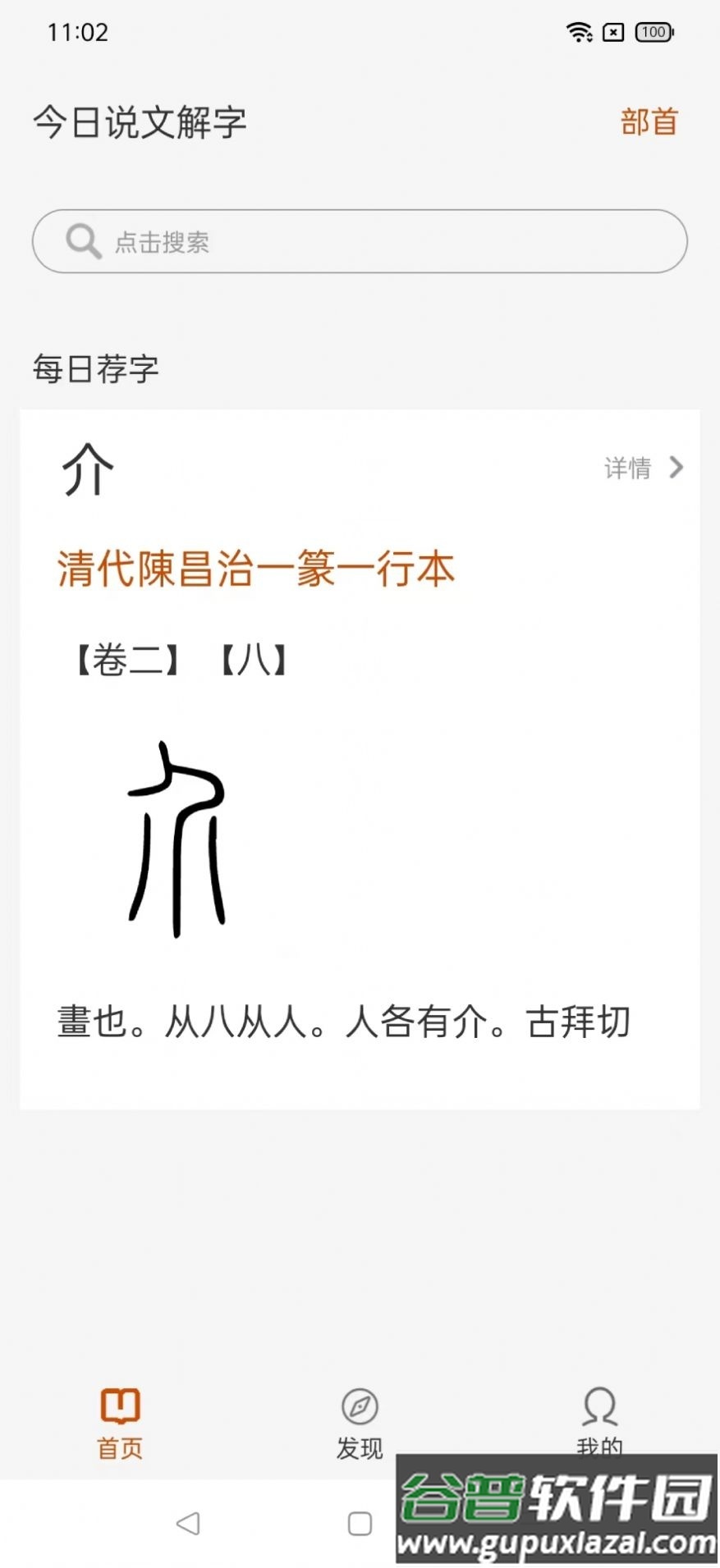720x1568 pixels.
Task: Expand the 详情 chevron on the daily card
Action: [676, 468]
